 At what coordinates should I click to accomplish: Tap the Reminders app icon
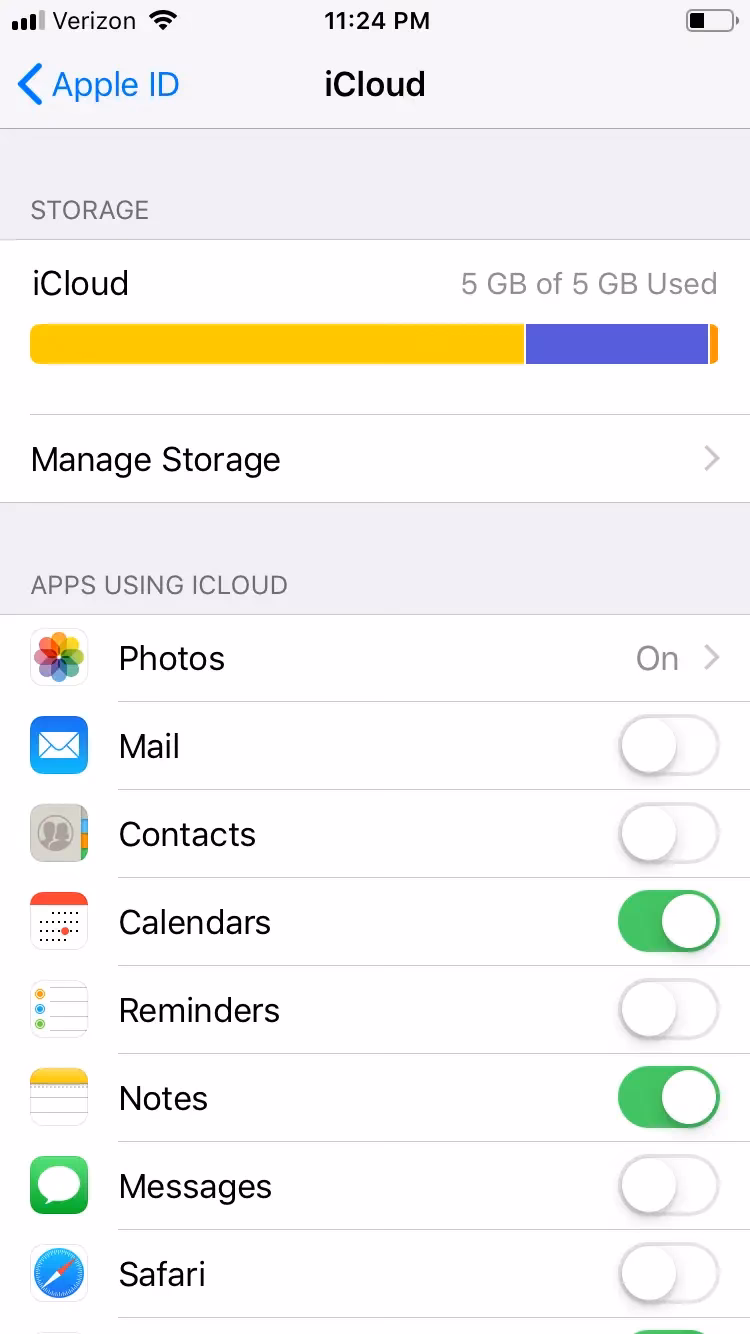[58, 1009]
